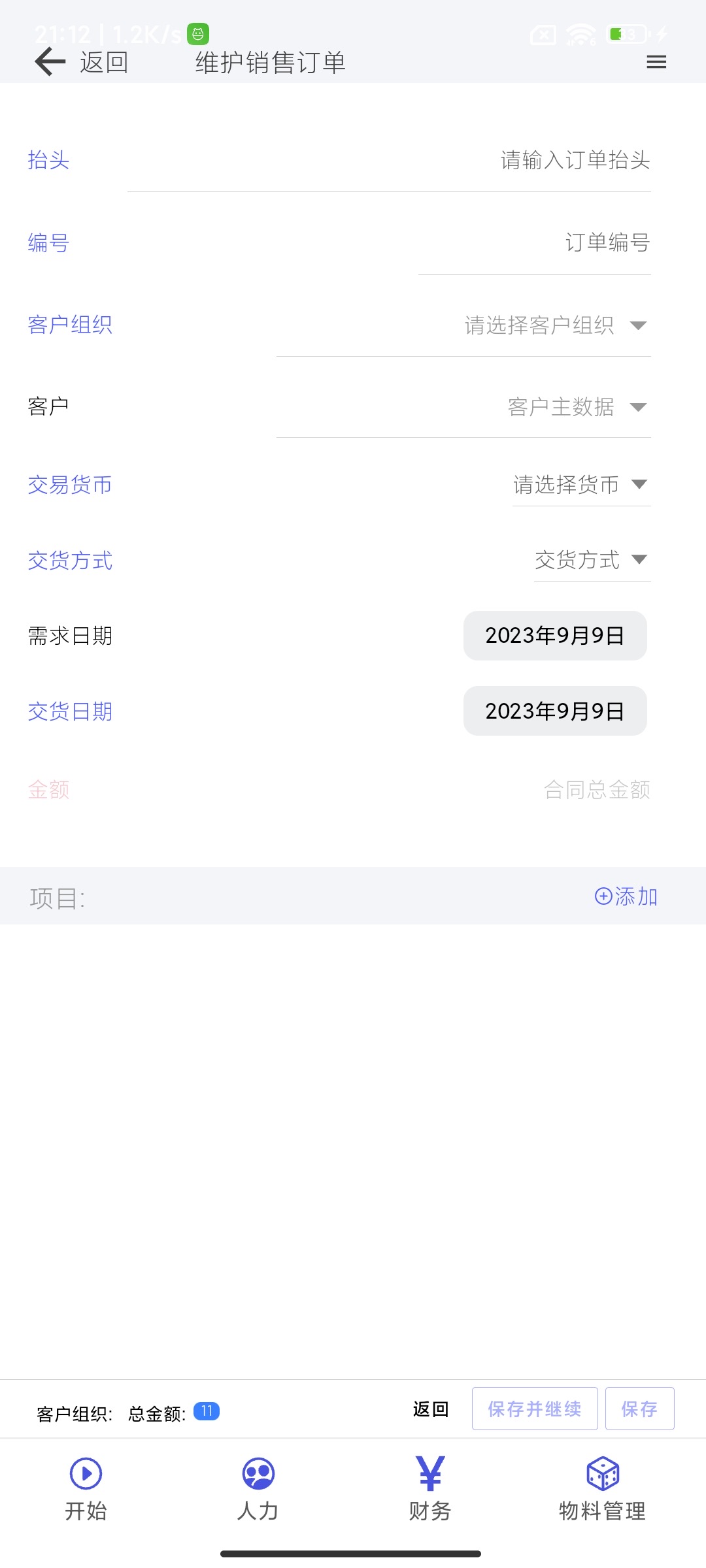Image resolution: width=706 pixels, height=1568 pixels.
Task: Tap the order number field
Action: [x=535, y=243]
